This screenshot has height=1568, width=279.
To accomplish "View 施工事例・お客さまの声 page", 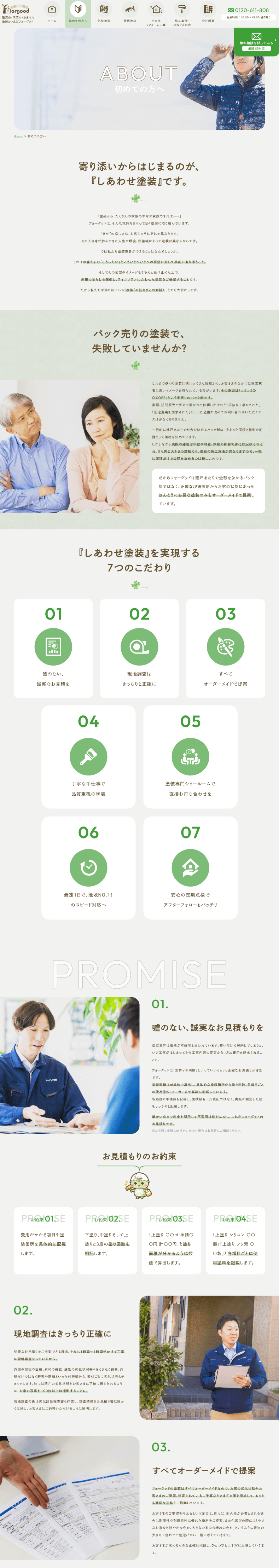I will tap(181, 13).
